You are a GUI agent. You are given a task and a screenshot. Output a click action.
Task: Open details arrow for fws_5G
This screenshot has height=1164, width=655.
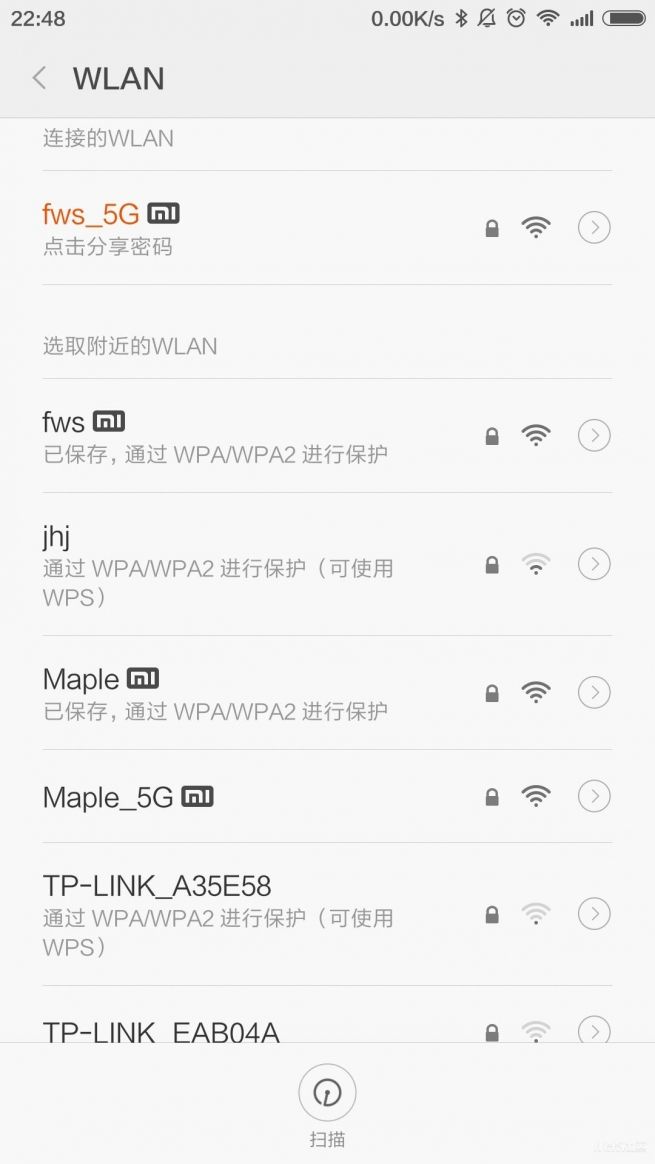(594, 228)
